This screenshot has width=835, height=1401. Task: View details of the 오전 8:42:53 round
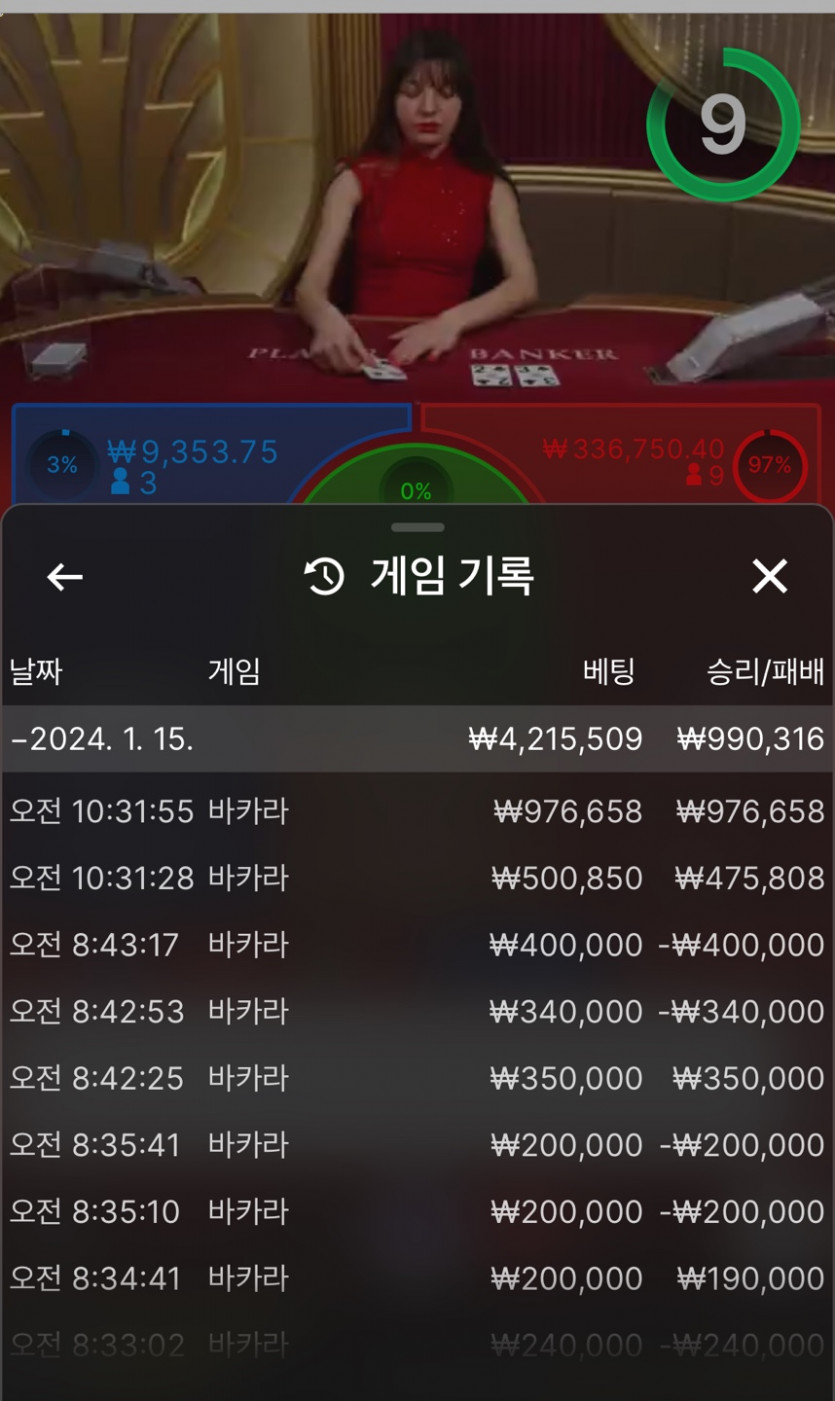(x=417, y=1011)
